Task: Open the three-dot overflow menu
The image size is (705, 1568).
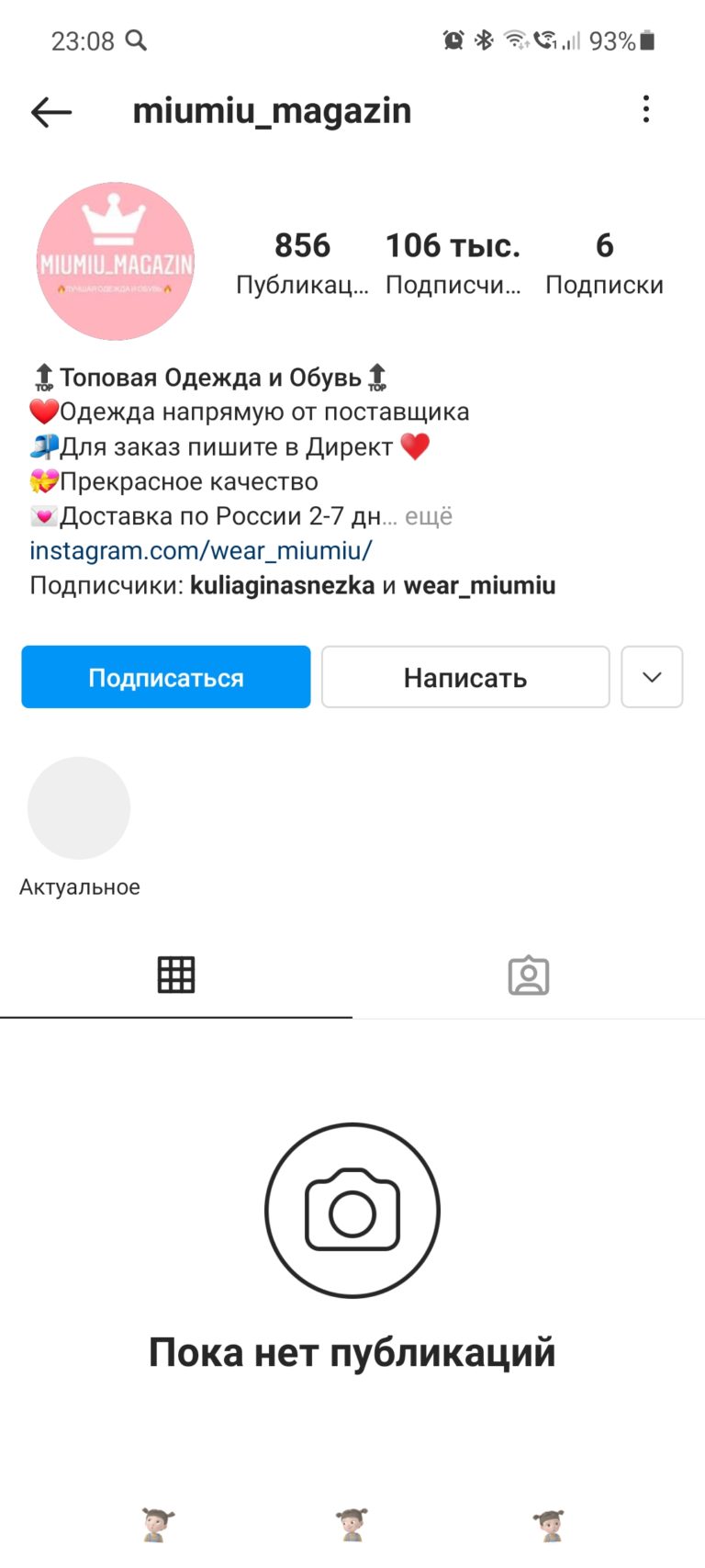Action: click(x=646, y=109)
